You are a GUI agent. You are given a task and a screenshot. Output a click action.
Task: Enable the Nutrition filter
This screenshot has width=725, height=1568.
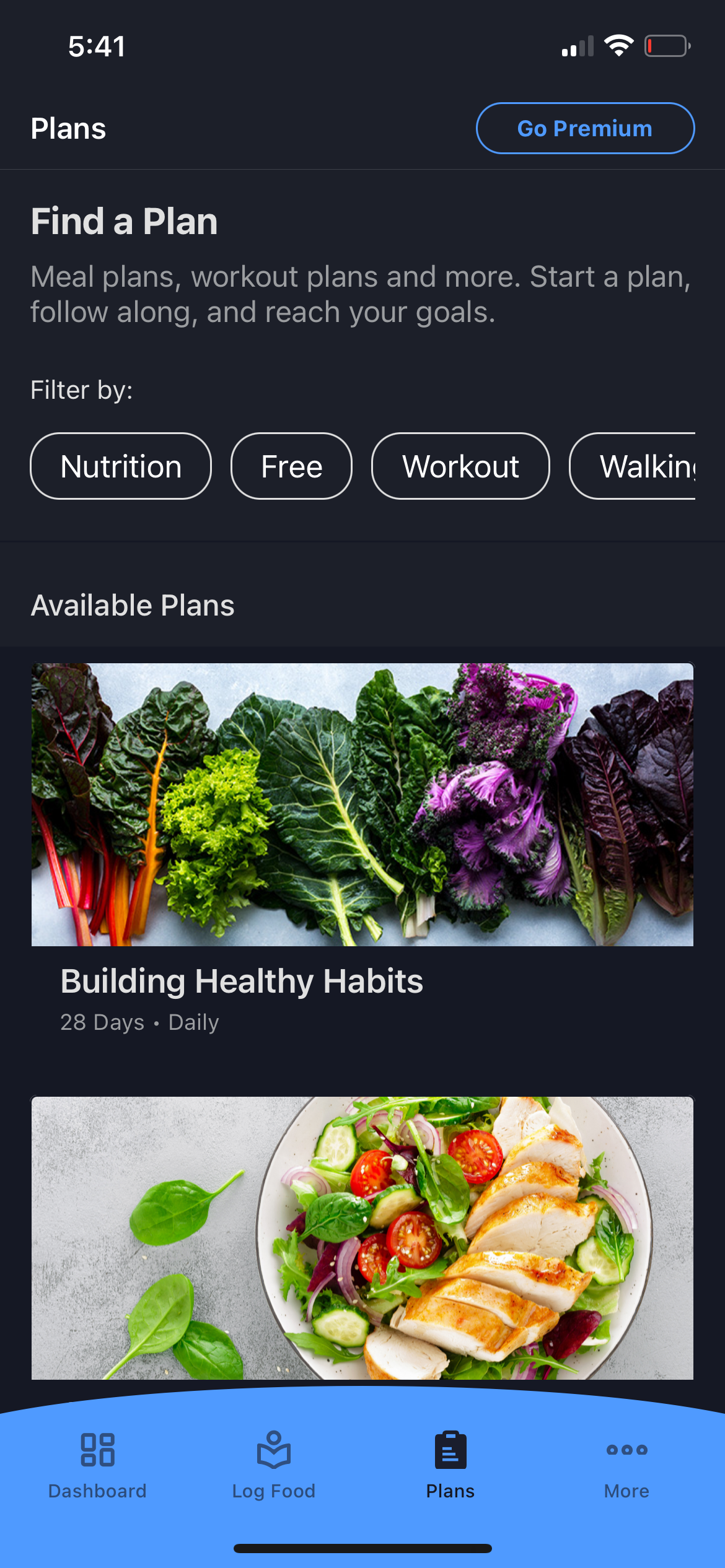tap(120, 466)
